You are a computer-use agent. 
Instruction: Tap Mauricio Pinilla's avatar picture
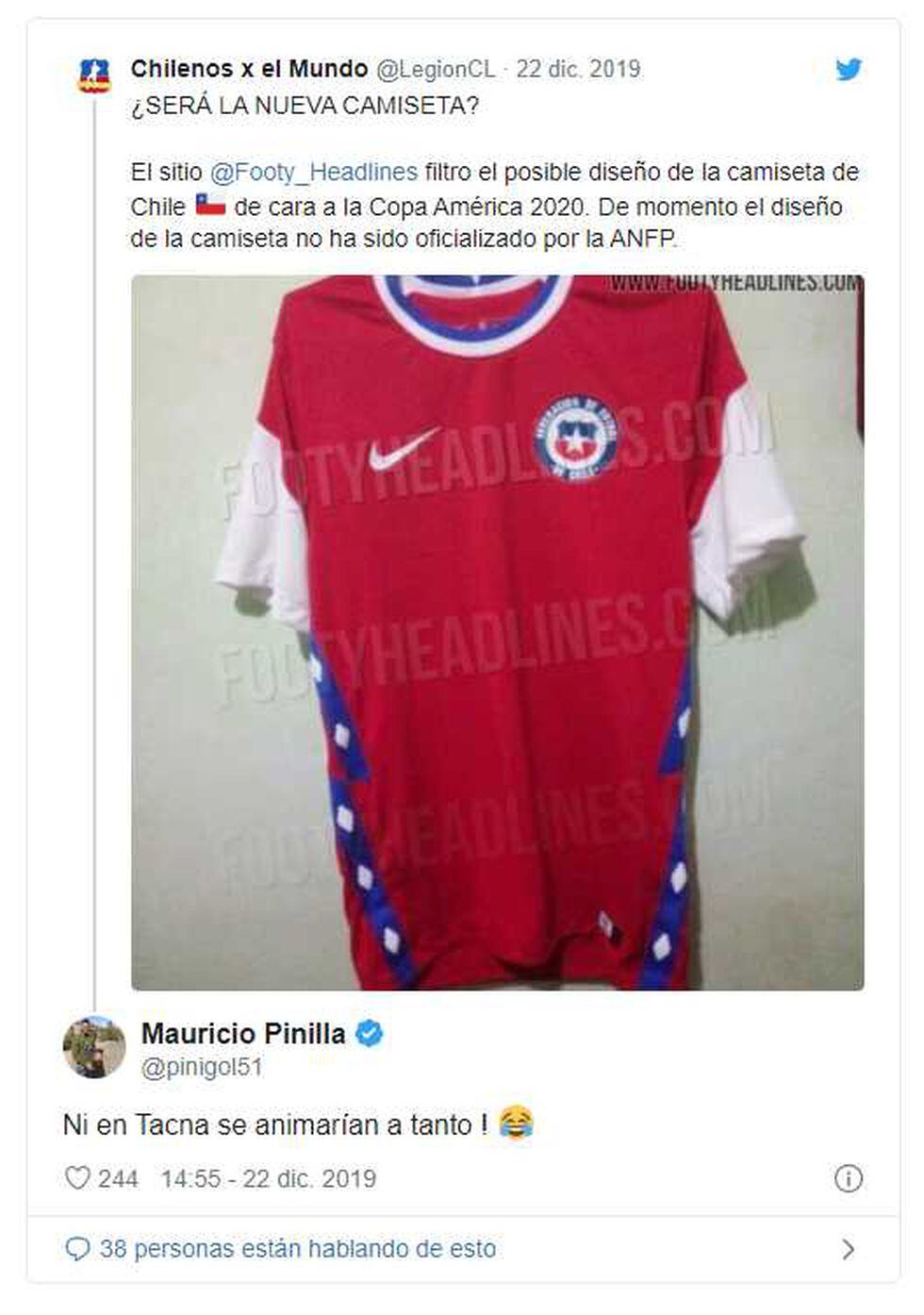click(94, 1047)
